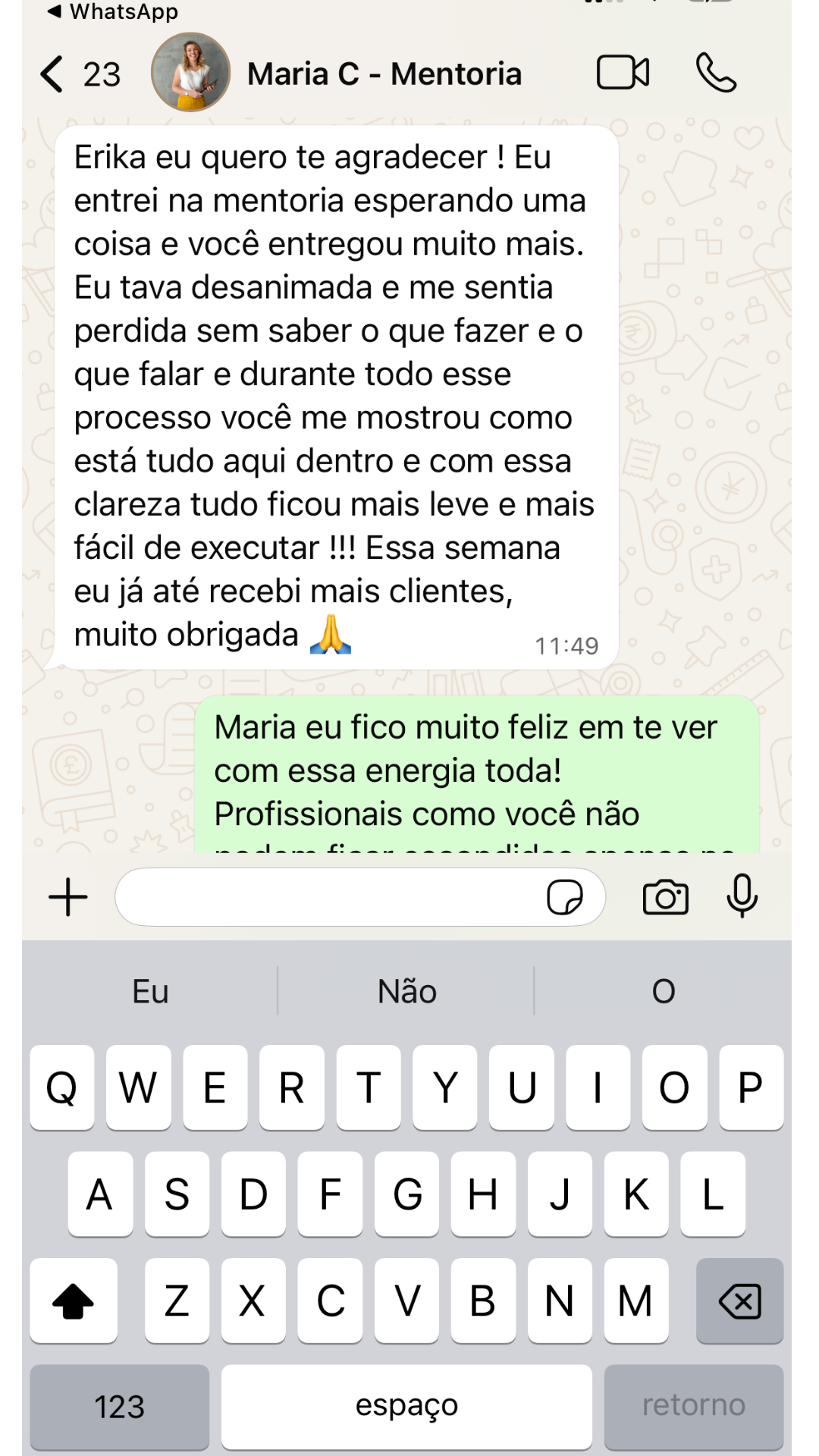
Task: Tap the keyboard backspace key
Action: 739,1301
